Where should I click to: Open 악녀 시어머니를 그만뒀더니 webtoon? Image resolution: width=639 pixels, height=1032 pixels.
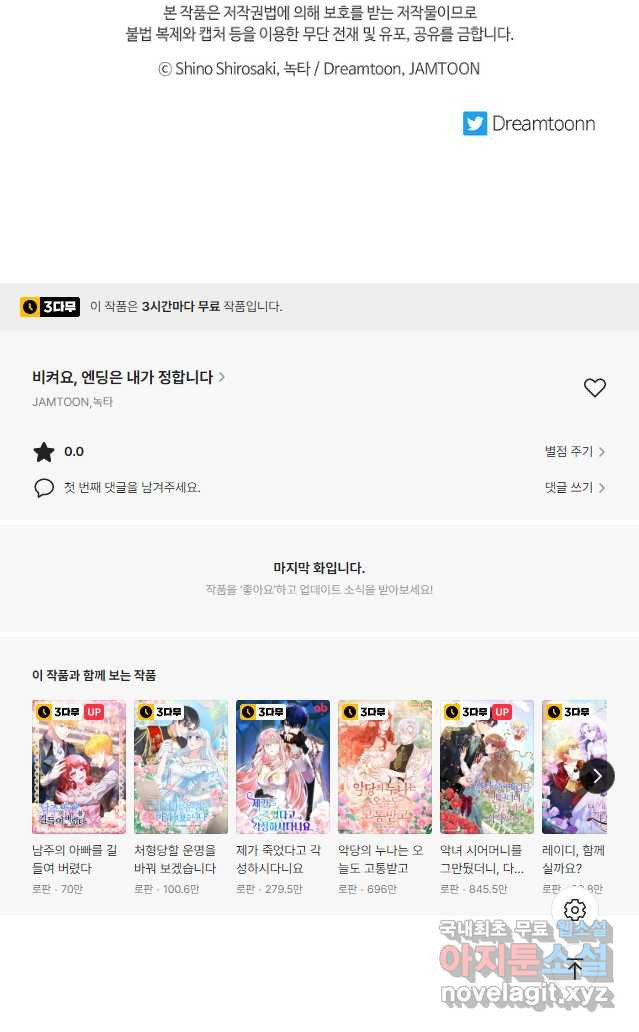tap(487, 767)
